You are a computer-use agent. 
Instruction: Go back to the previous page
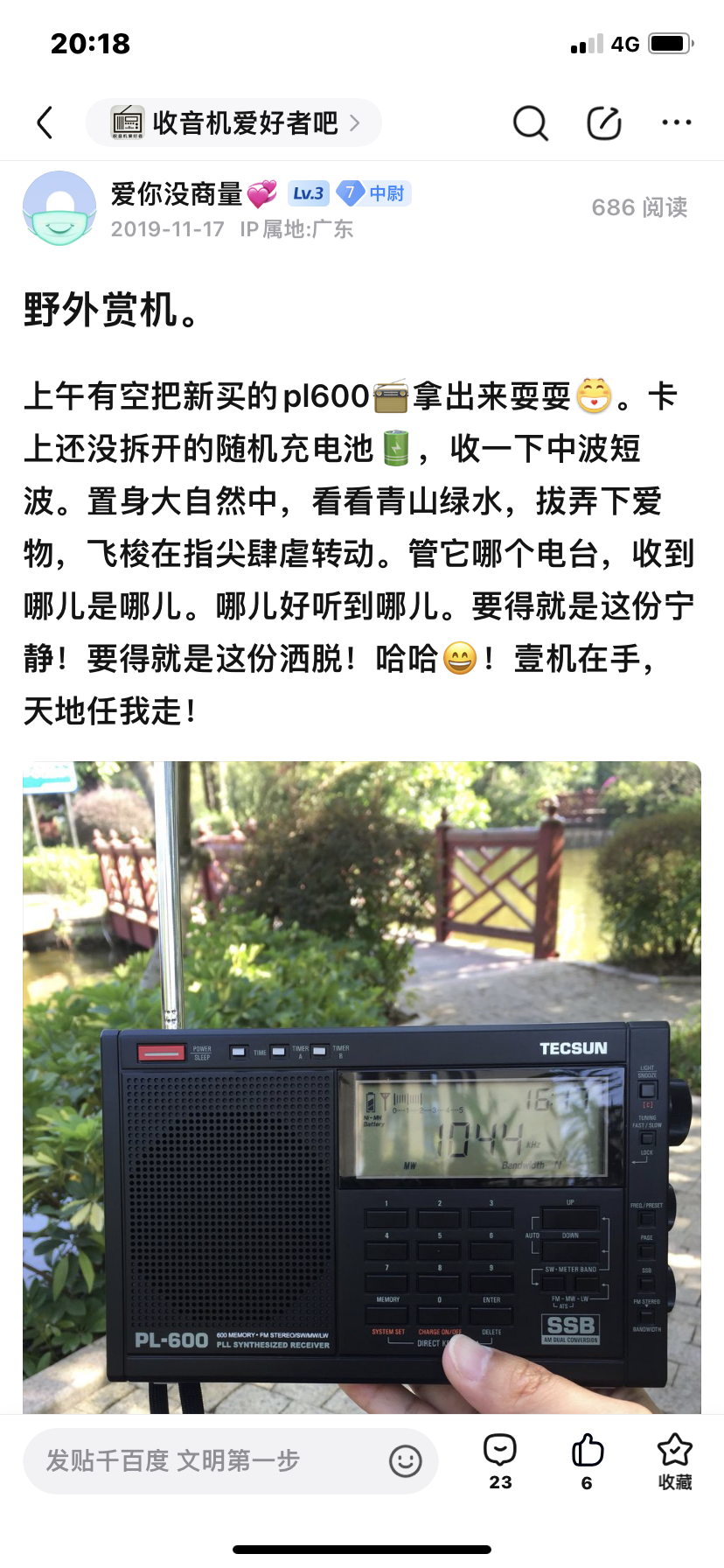click(45, 122)
